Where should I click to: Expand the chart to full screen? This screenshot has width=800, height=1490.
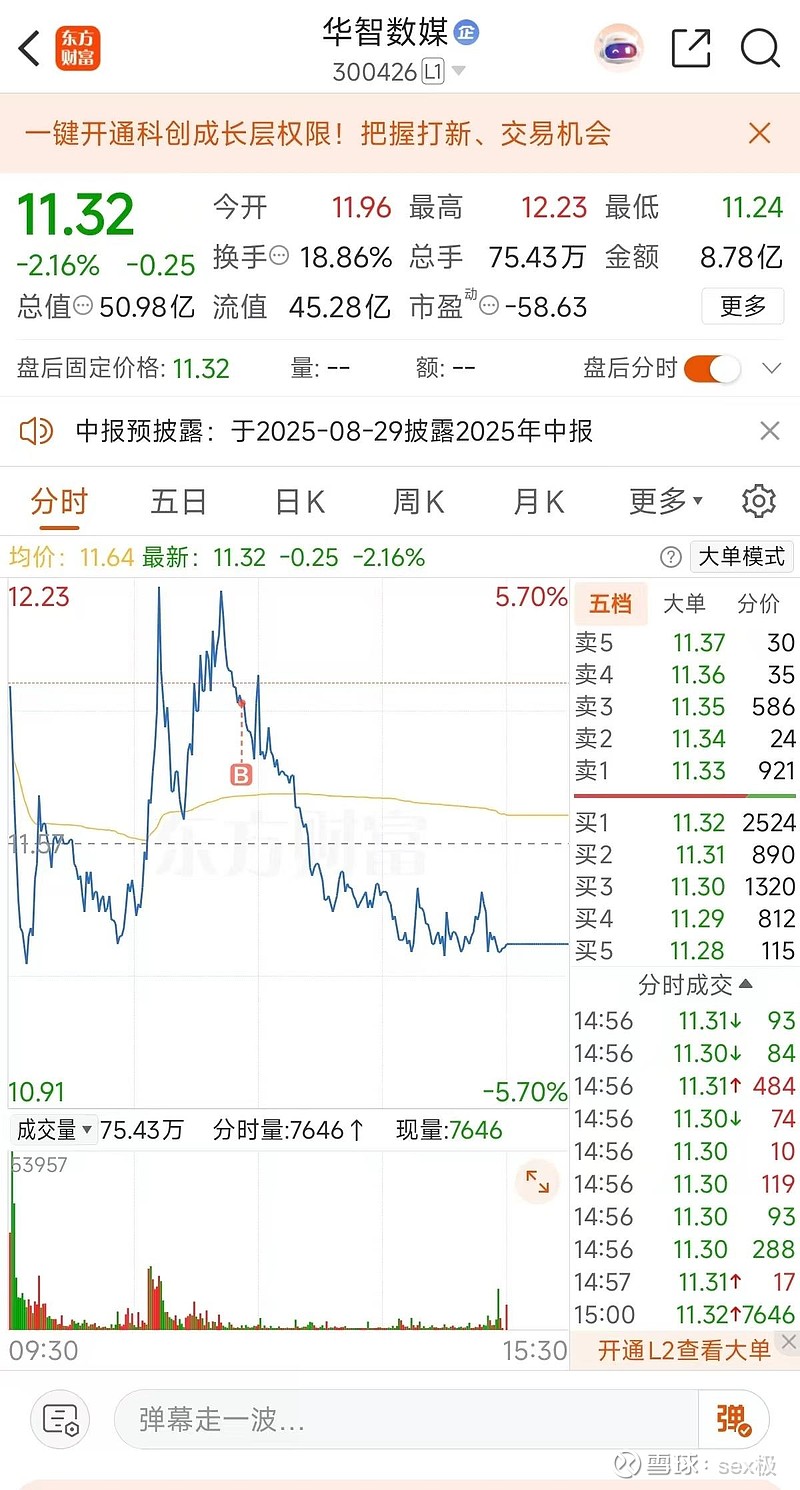[x=537, y=1182]
